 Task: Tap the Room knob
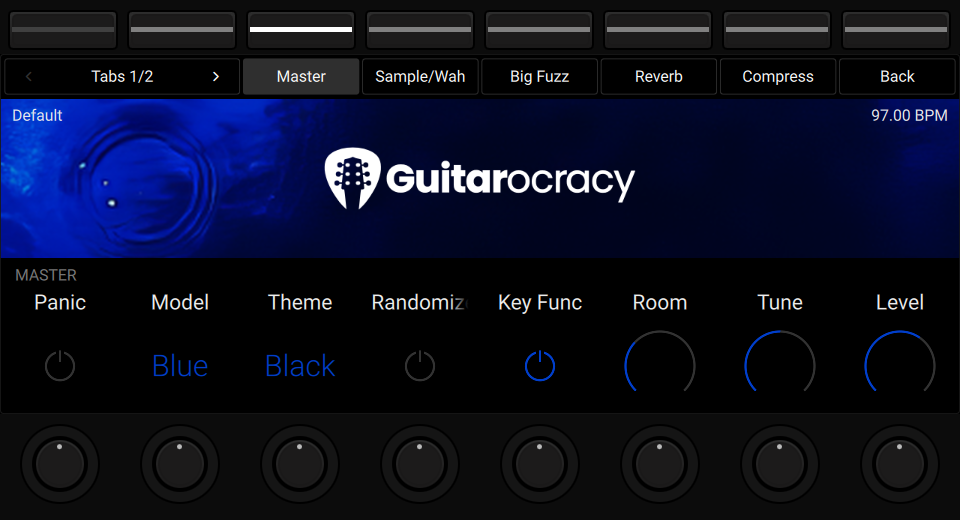click(660, 366)
